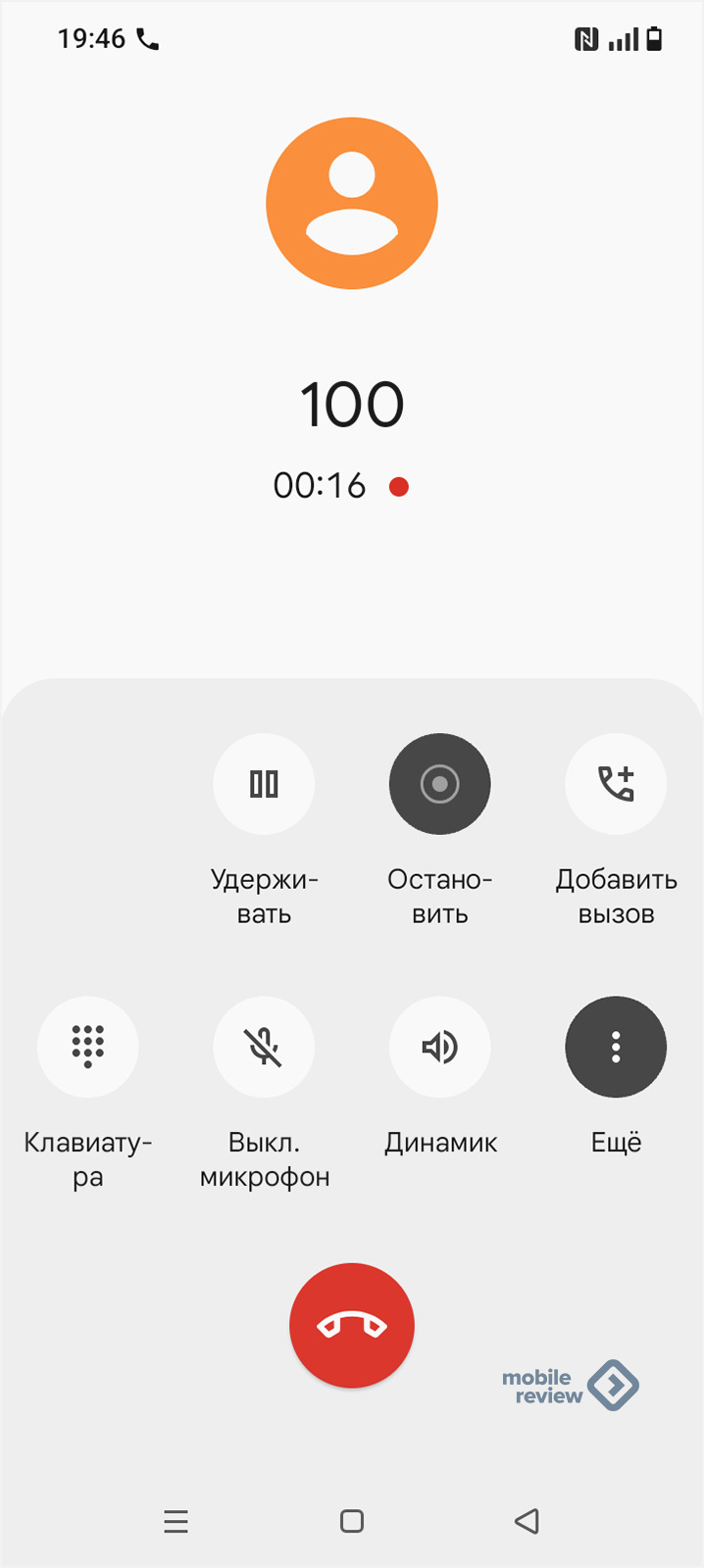The width and height of the screenshot is (704, 1568).
Task: Go to the home screen
Action: pos(352,1521)
